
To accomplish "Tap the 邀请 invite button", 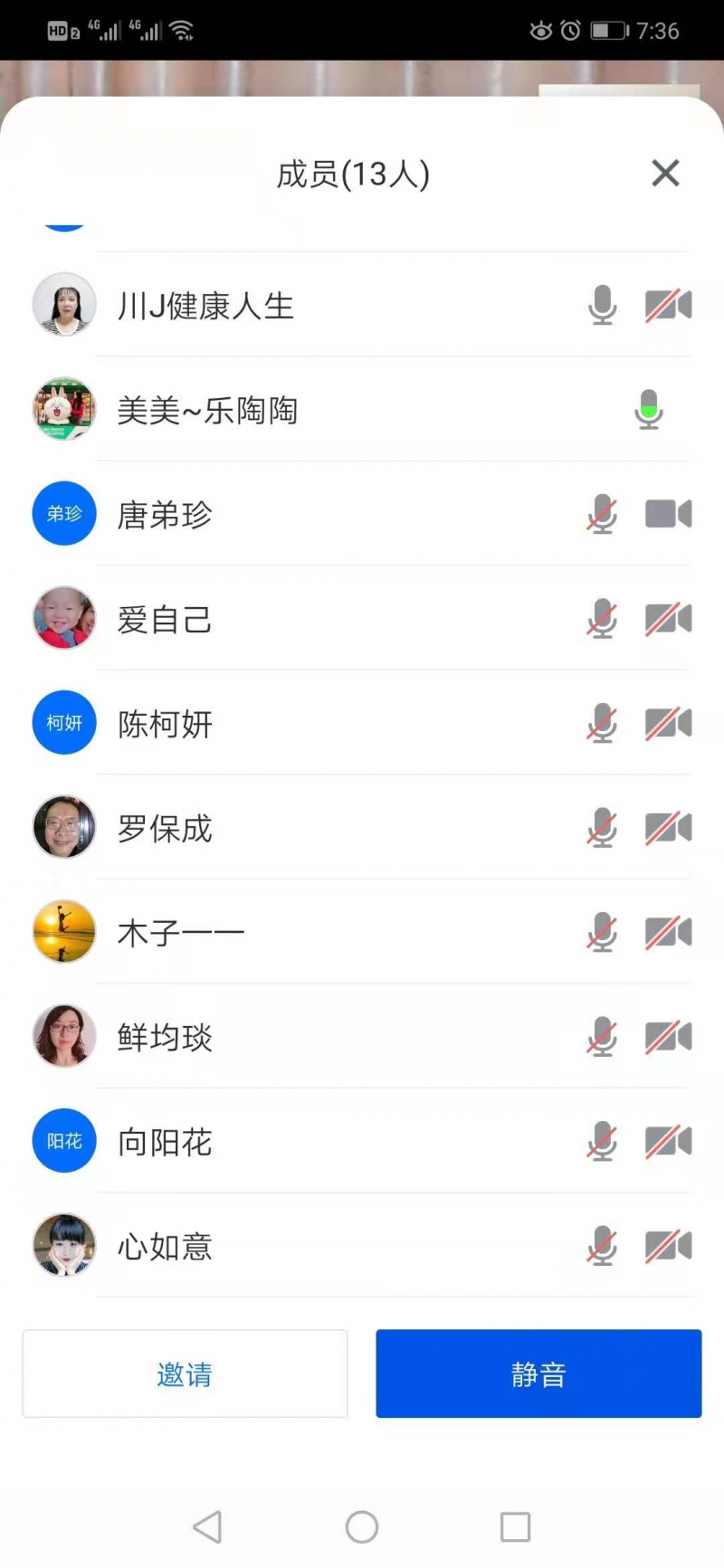I will click(x=185, y=1373).
